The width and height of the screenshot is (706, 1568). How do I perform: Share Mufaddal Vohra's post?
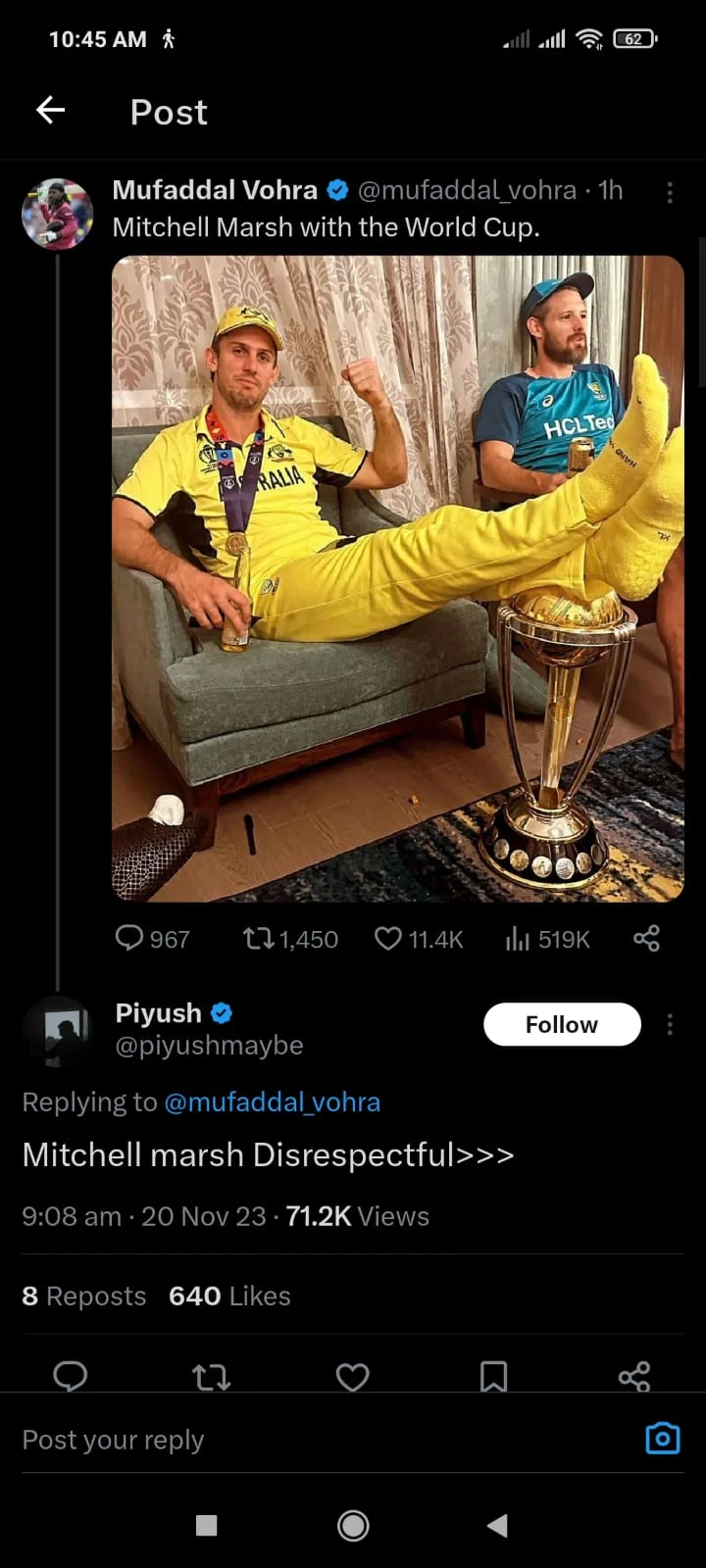[646, 939]
